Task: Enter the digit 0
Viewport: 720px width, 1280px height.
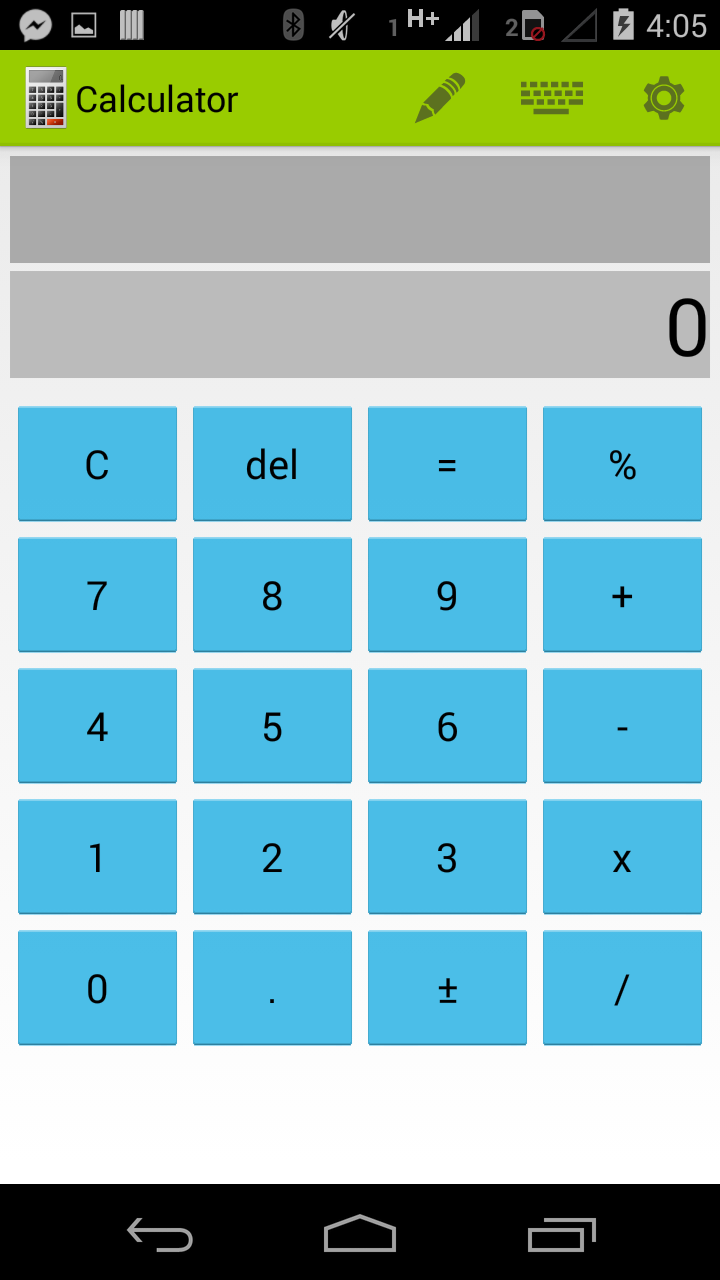Action: (97, 988)
